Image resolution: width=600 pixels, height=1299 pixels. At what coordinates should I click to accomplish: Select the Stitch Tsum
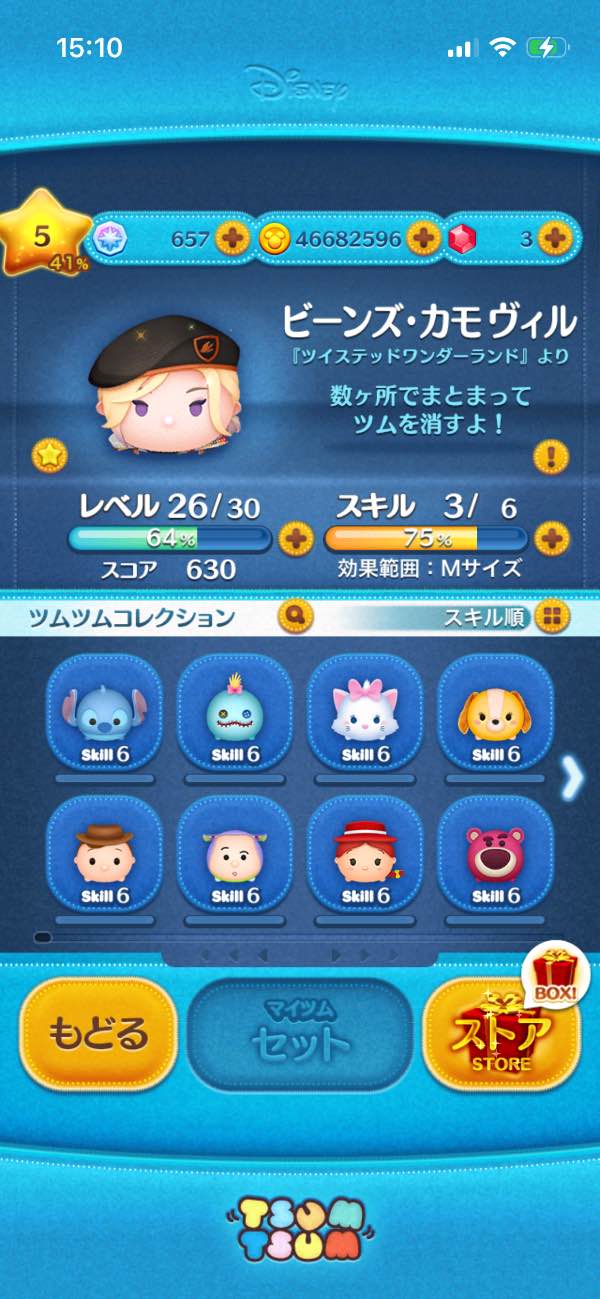[104, 714]
